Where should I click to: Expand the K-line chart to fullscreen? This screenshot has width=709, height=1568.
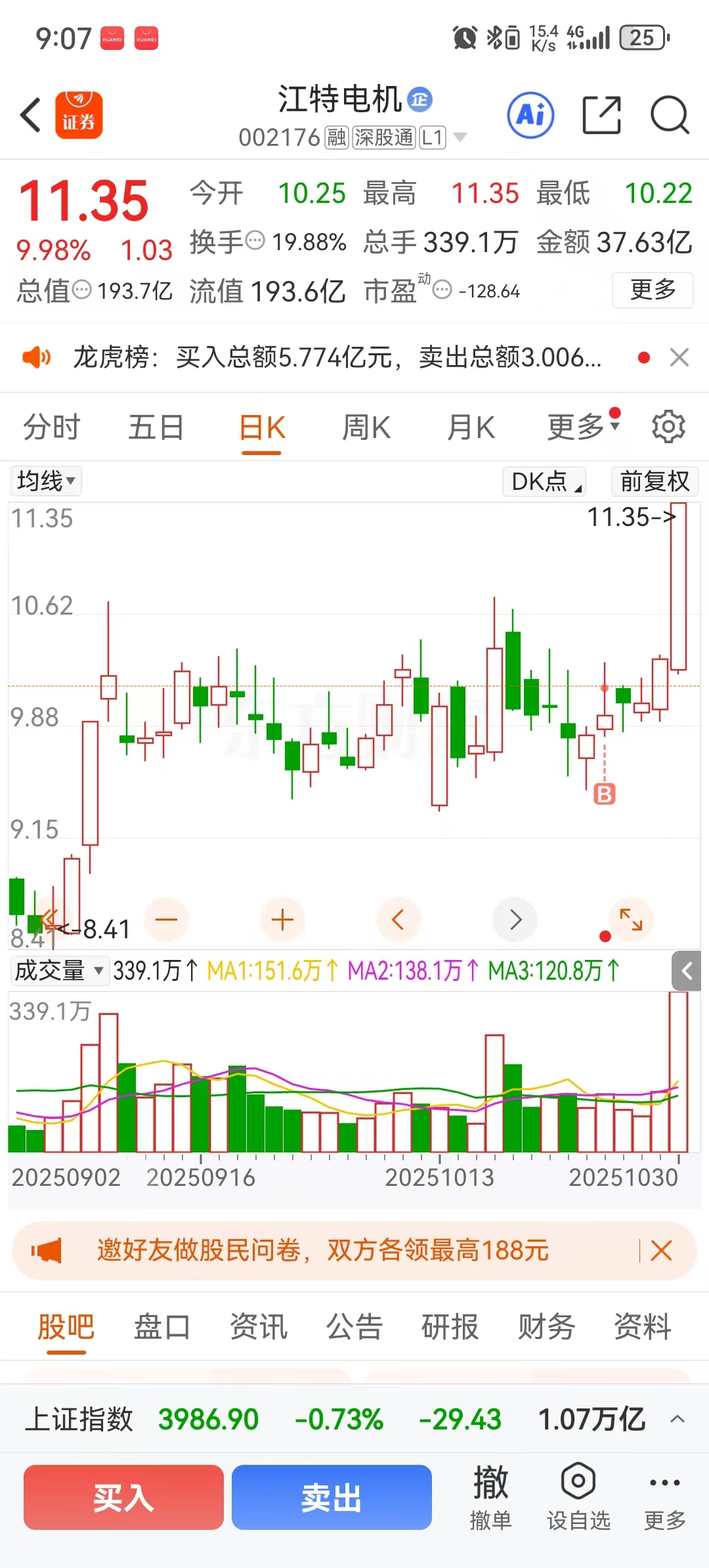coord(631,919)
